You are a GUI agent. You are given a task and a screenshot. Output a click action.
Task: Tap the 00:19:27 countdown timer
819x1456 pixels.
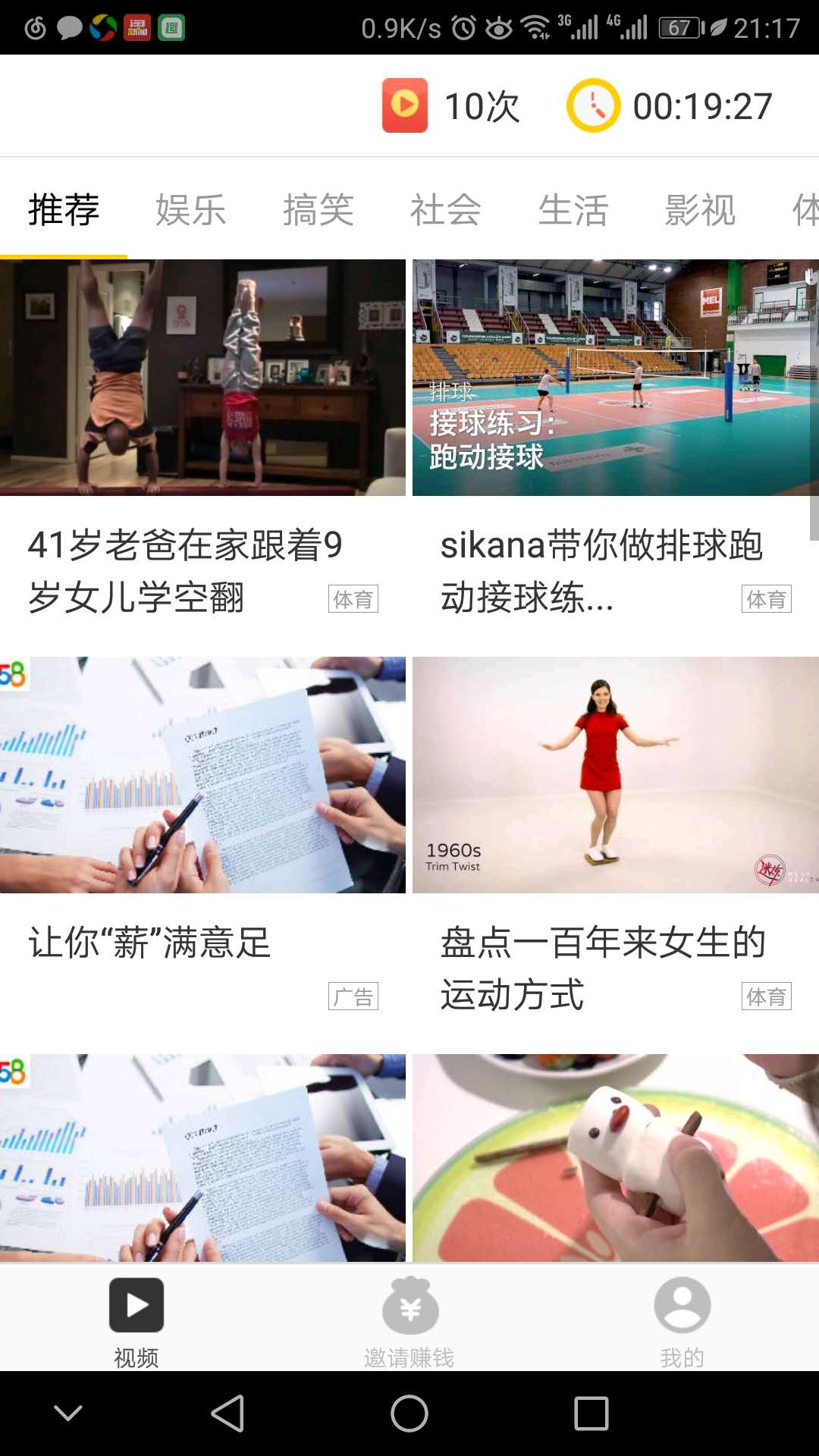click(x=670, y=105)
